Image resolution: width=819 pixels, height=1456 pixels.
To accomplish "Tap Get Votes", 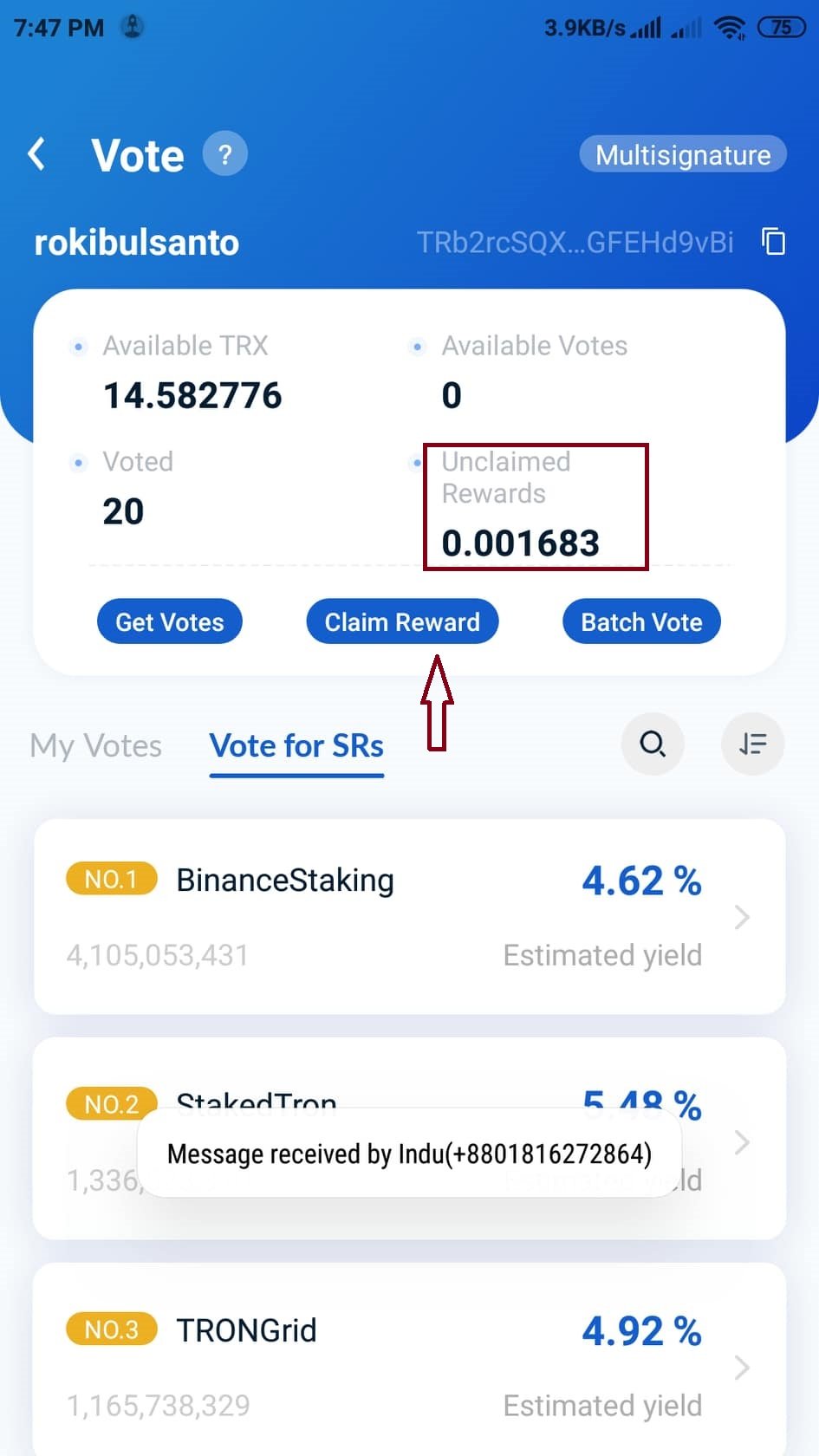I will pyautogui.click(x=170, y=621).
